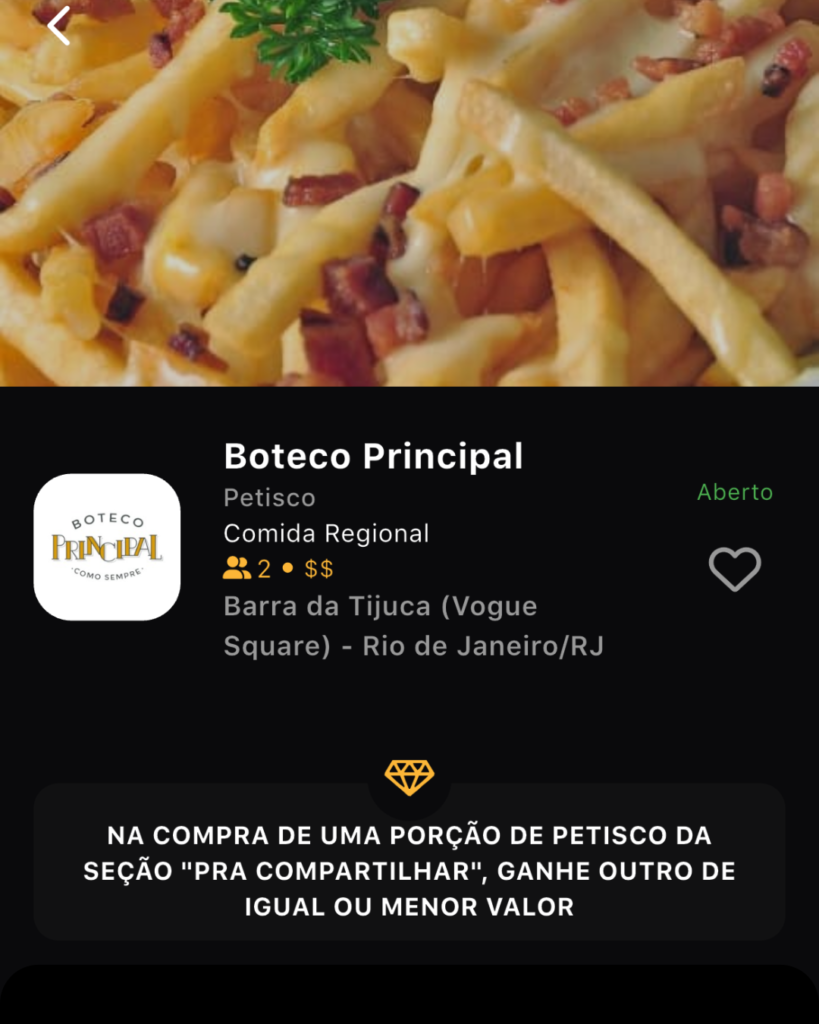This screenshot has height=1024, width=819.
Task: Toggle the Aberto open status label
Action: 734,492
